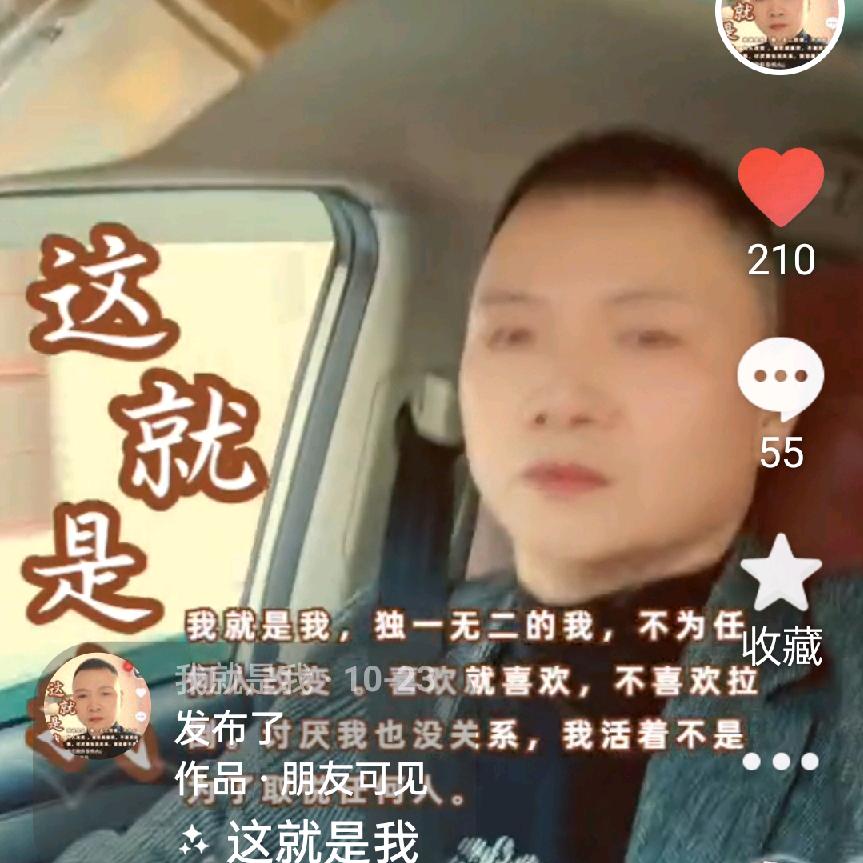Open the comments with 55 replies
Viewport: 863px width, 863px height.
click(x=780, y=378)
